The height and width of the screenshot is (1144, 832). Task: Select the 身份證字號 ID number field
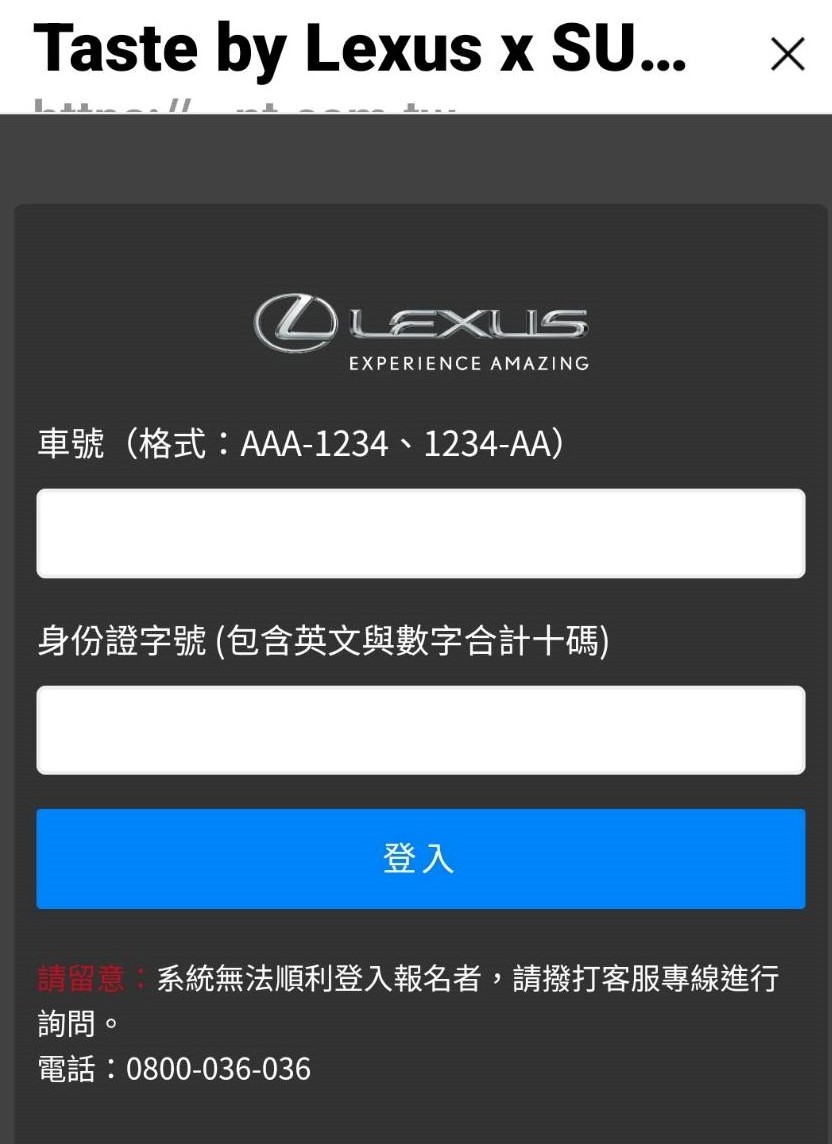[x=420, y=730]
